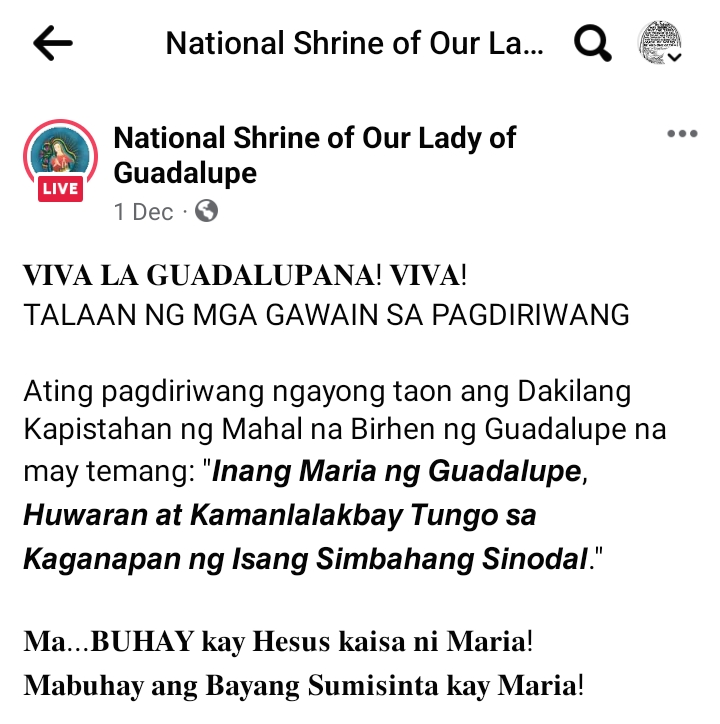Screen dimensions: 720x724
Task: Open the shrine's live profile picture
Action: point(61,160)
